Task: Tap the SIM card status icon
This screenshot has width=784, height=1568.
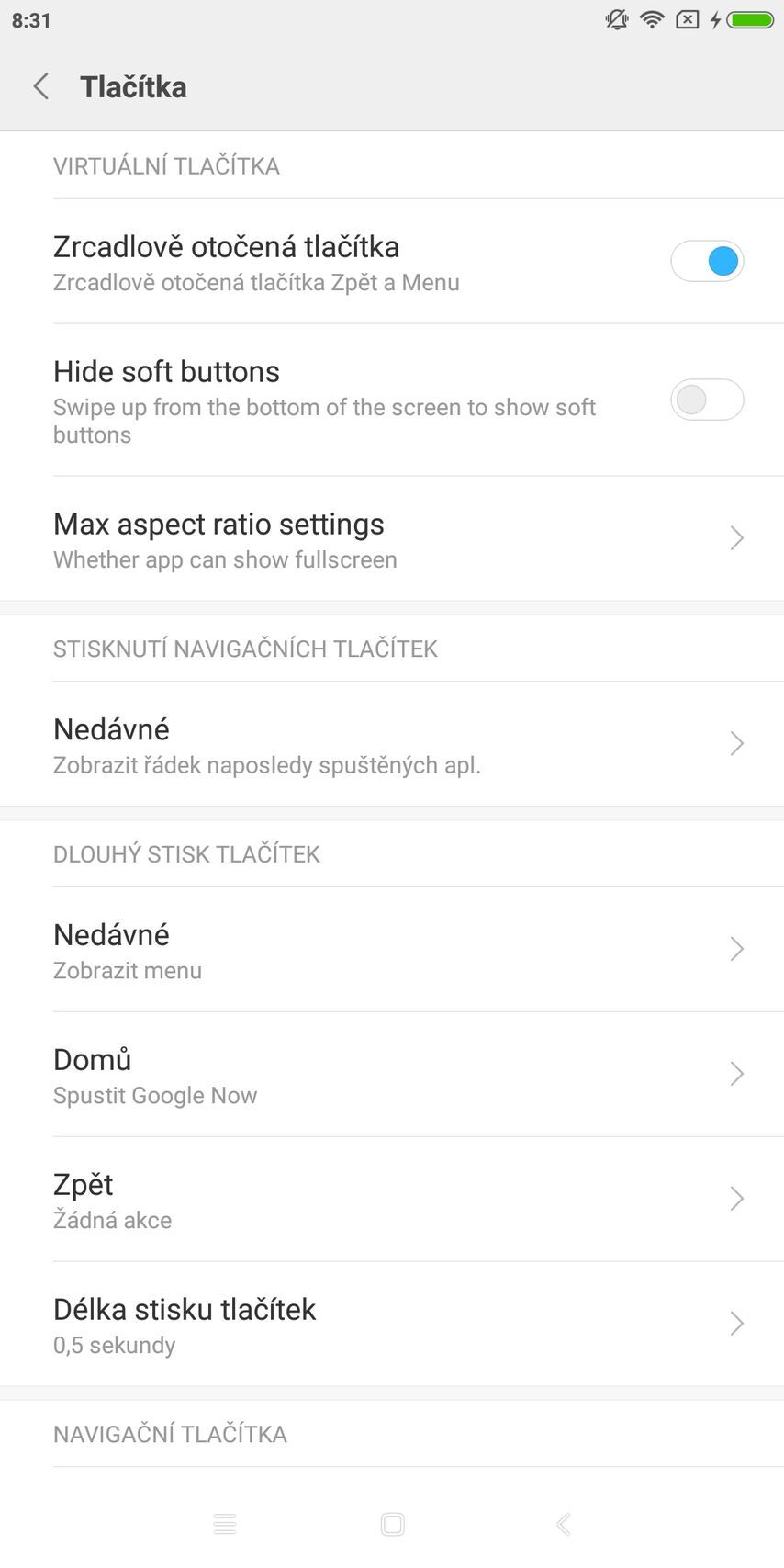Action: (x=687, y=18)
